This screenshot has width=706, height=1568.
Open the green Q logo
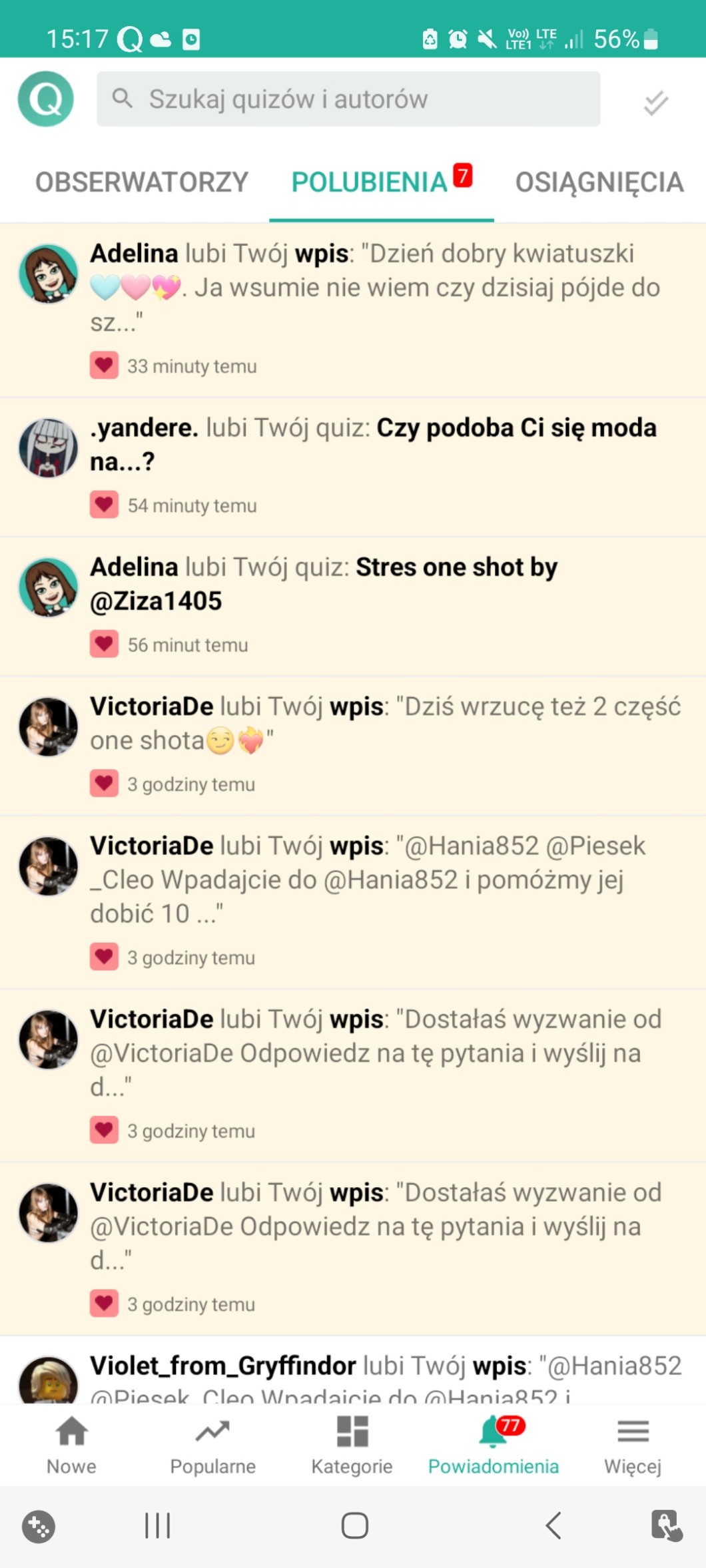pyautogui.click(x=46, y=99)
